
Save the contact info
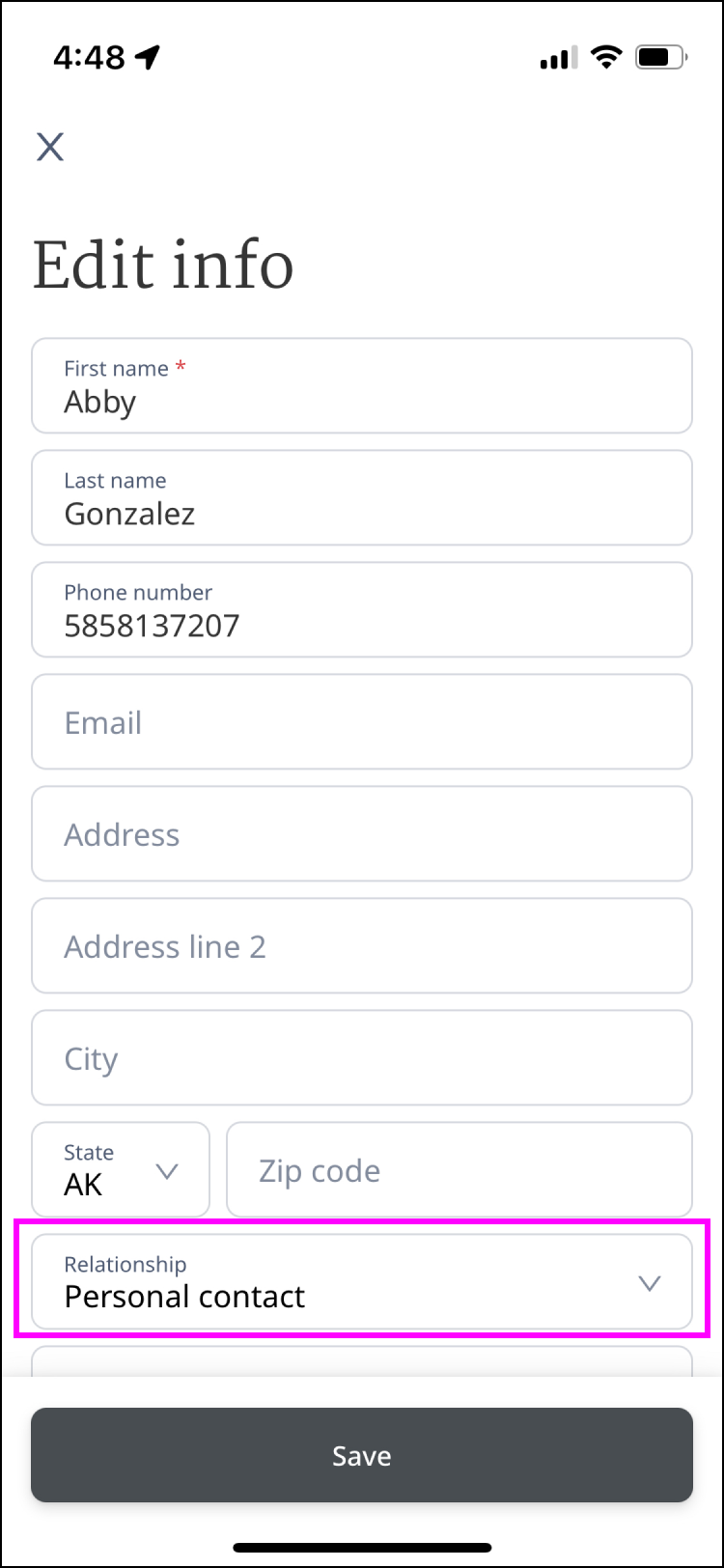point(361,1455)
